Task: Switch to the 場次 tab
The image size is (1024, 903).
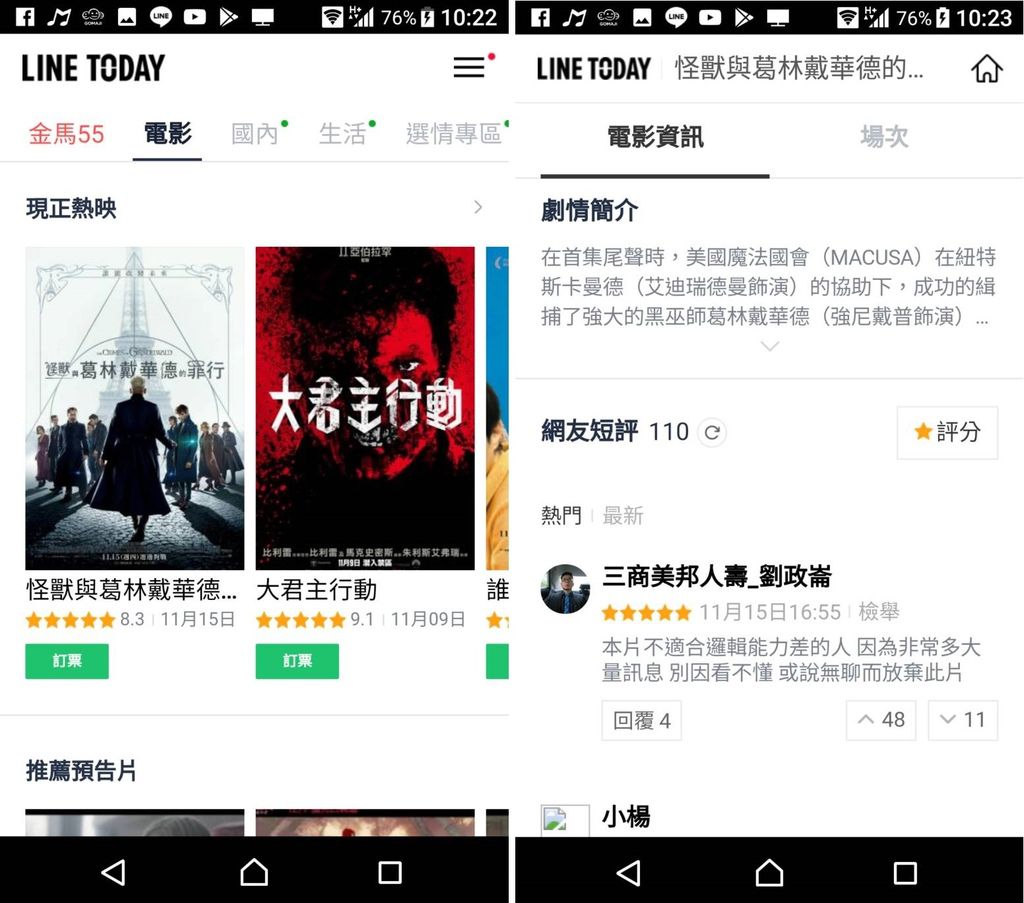Action: pyautogui.click(x=884, y=137)
